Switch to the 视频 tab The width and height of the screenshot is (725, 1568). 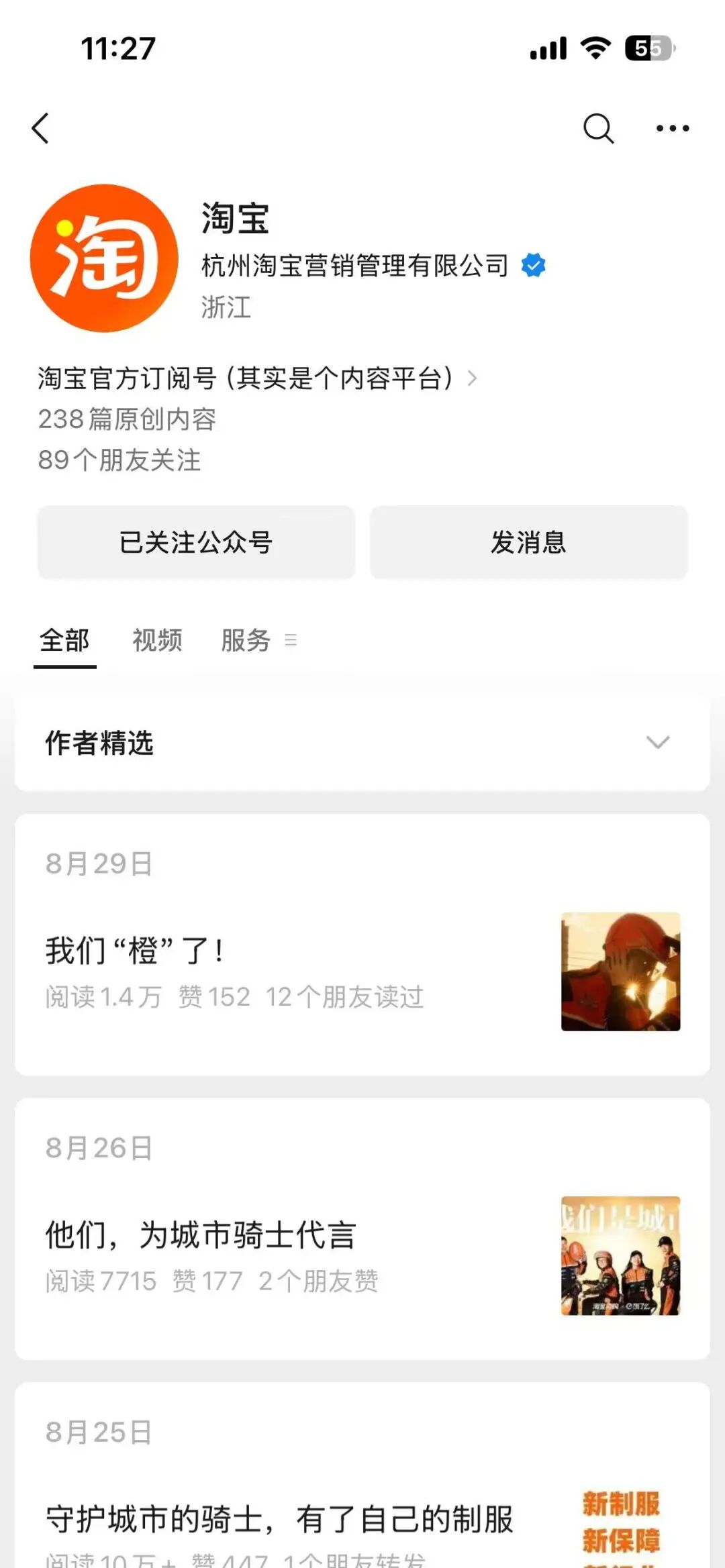[156, 641]
